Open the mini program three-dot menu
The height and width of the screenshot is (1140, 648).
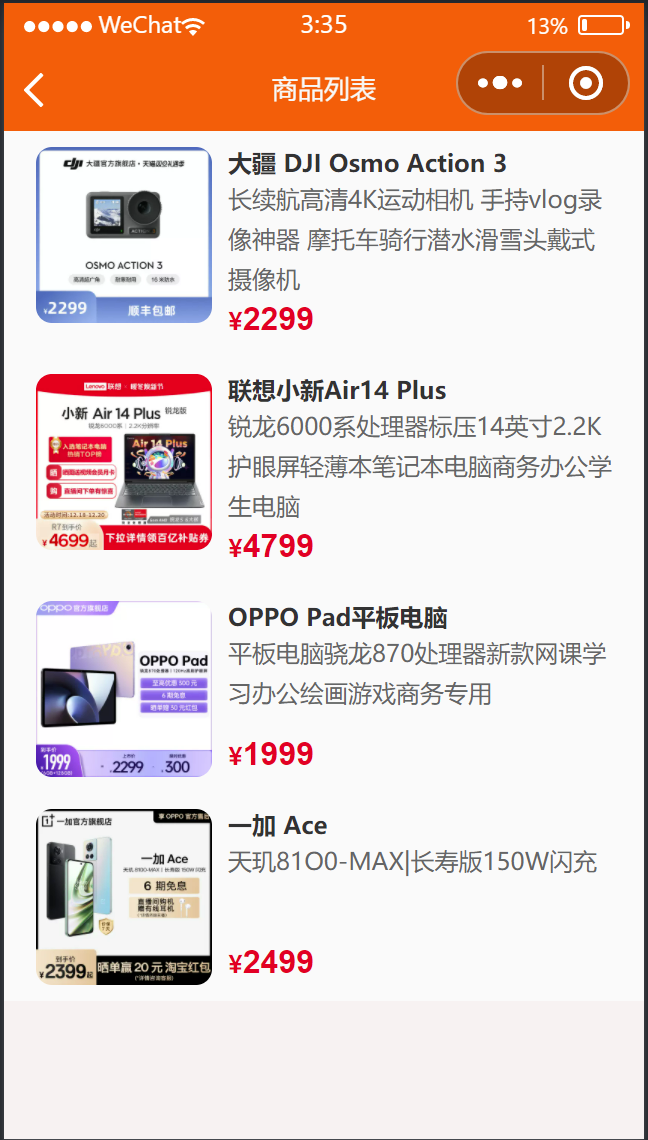[500, 83]
